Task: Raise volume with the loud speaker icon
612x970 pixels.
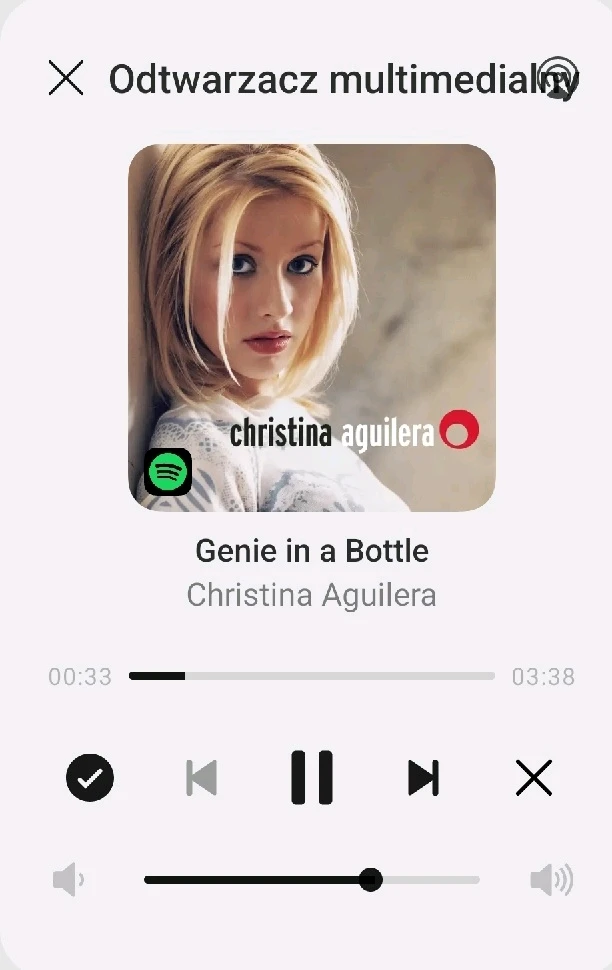Action: 551,880
